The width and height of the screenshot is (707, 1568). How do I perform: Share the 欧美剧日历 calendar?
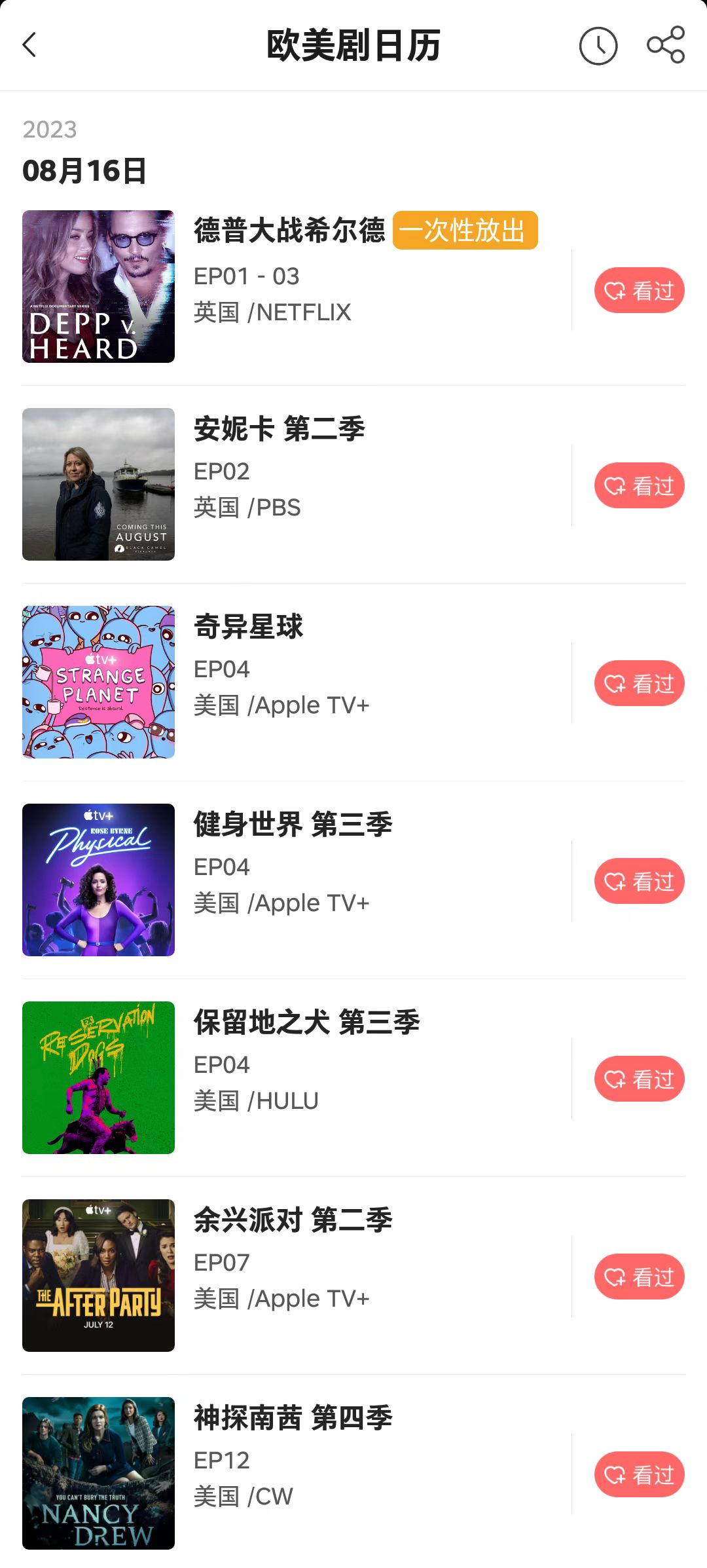point(665,45)
